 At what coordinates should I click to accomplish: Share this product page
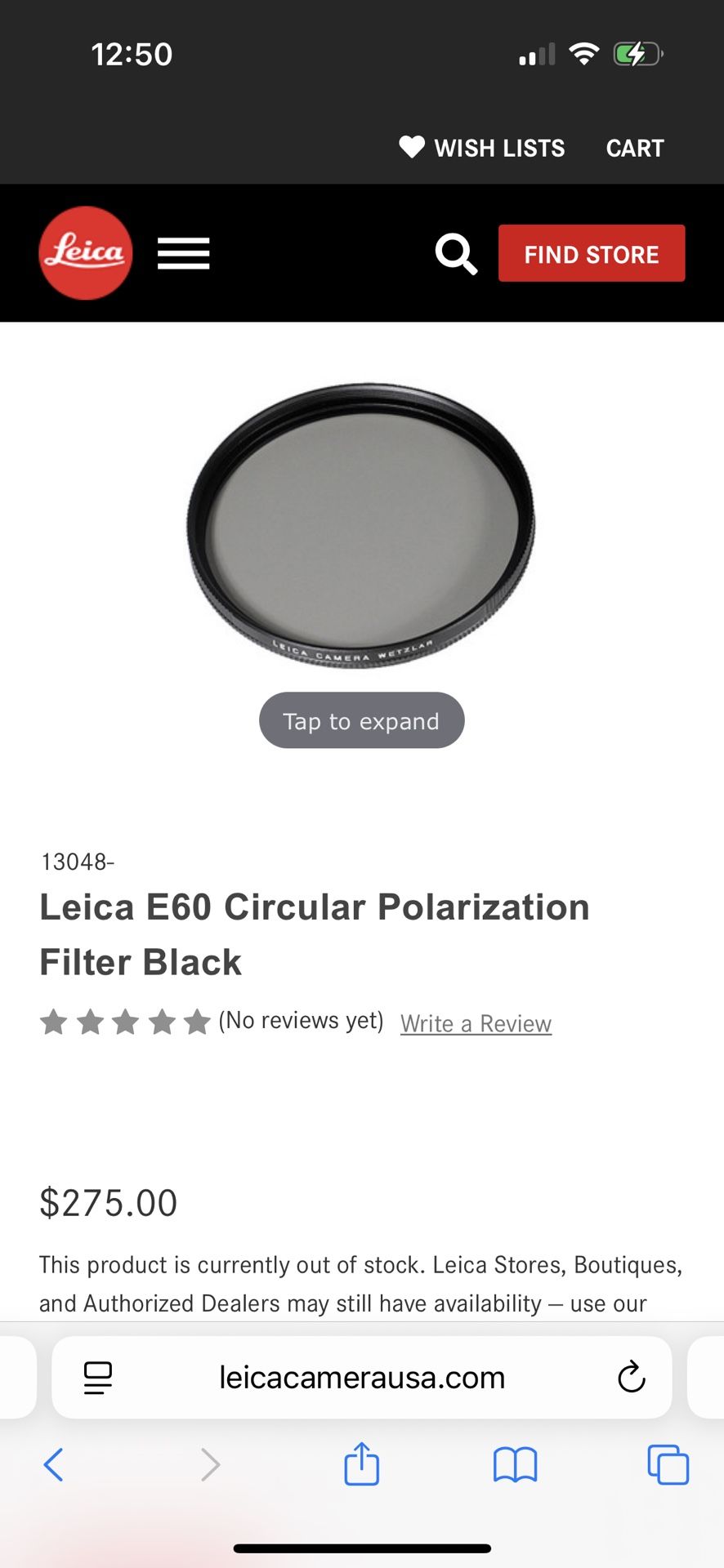[x=361, y=1463]
